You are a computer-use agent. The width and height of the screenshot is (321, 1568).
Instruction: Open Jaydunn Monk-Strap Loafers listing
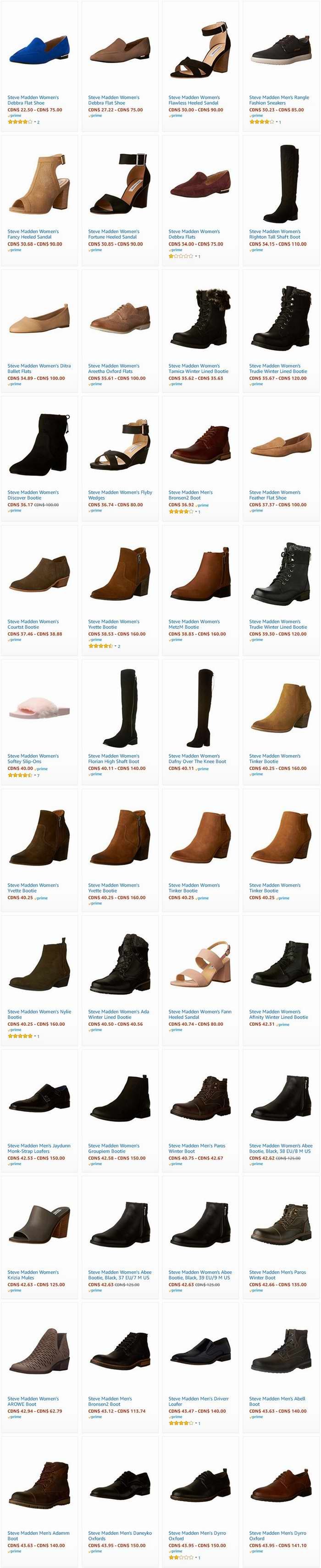(39, 1148)
